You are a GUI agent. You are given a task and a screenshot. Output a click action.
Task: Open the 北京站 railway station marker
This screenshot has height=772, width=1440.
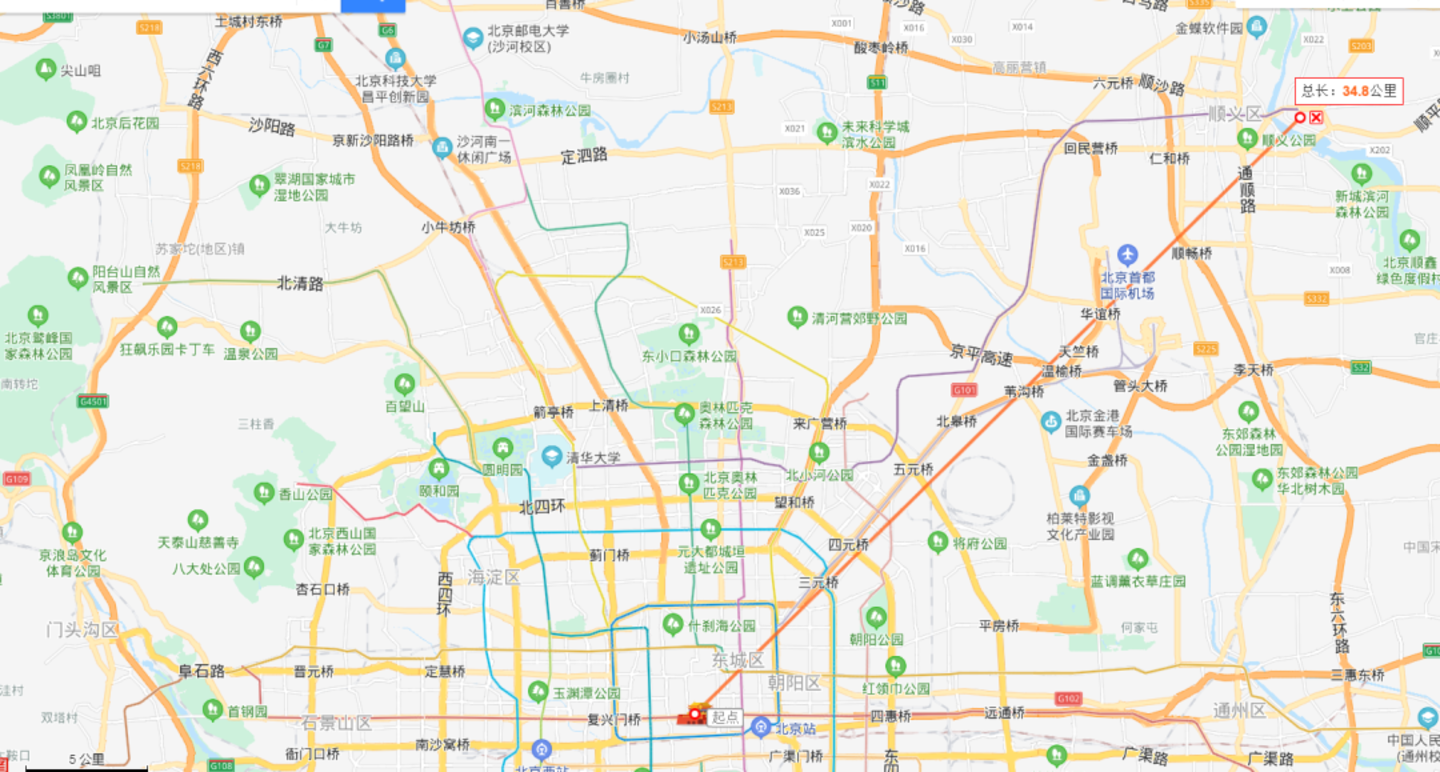[761, 726]
